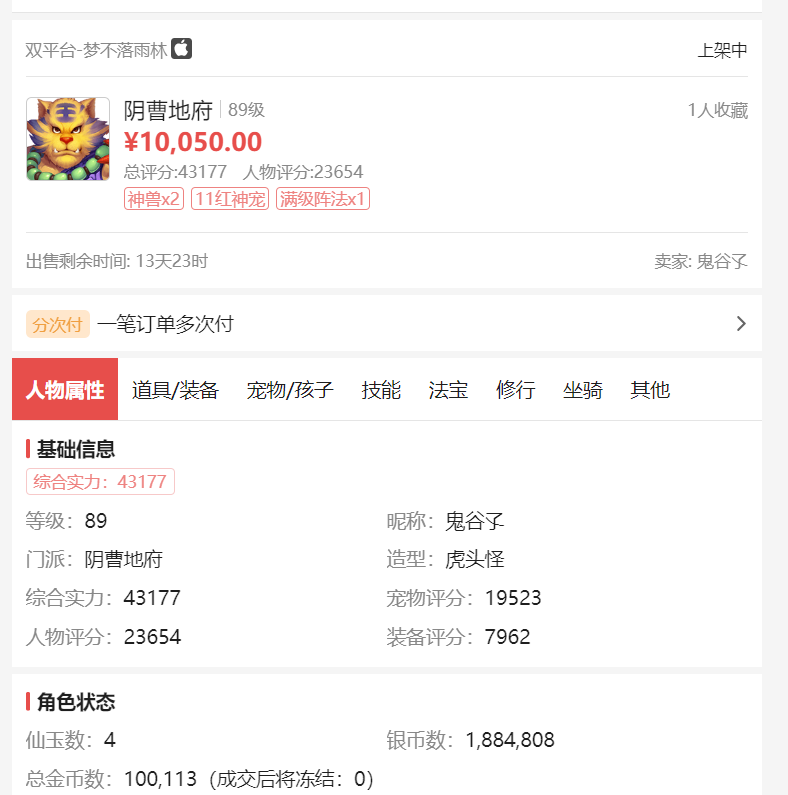Switch to the 道具/装备 tab

[177, 390]
